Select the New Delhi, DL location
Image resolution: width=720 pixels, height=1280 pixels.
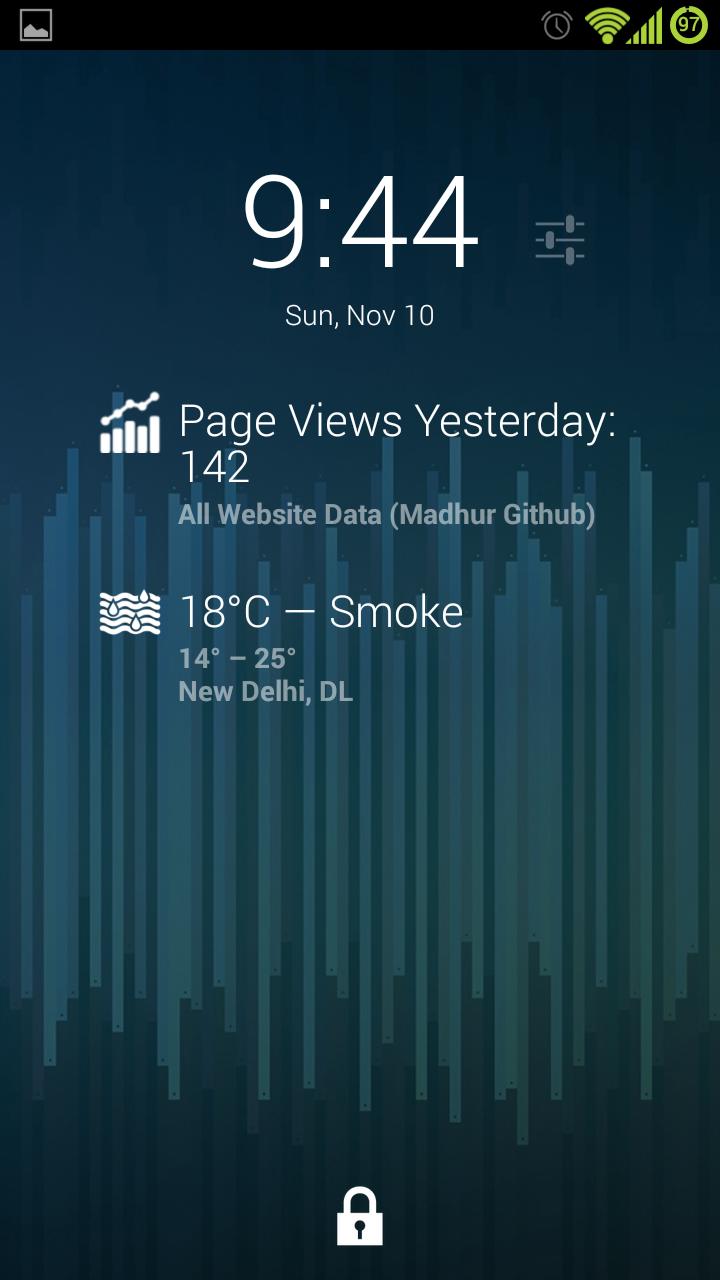point(265,690)
